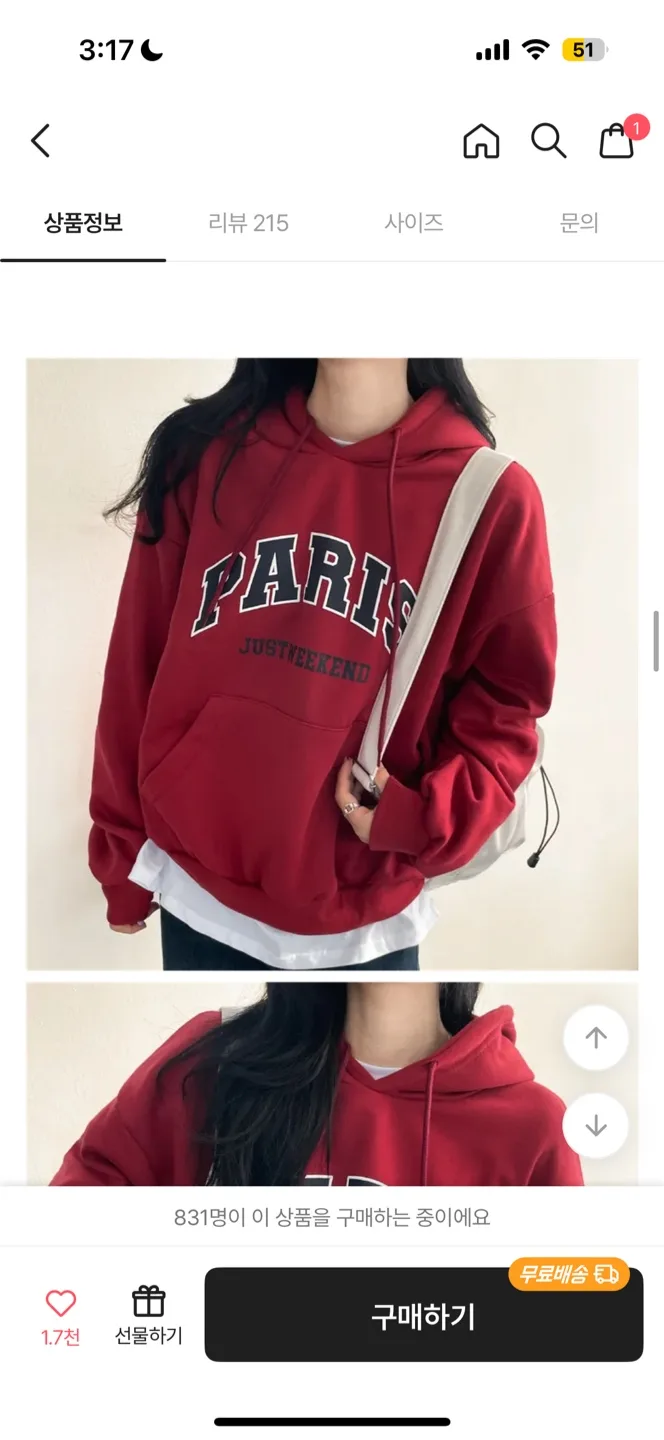Viewport: 664px width, 1440px height.
Task: Tap the 구매하기 purchase button
Action: [423, 1316]
